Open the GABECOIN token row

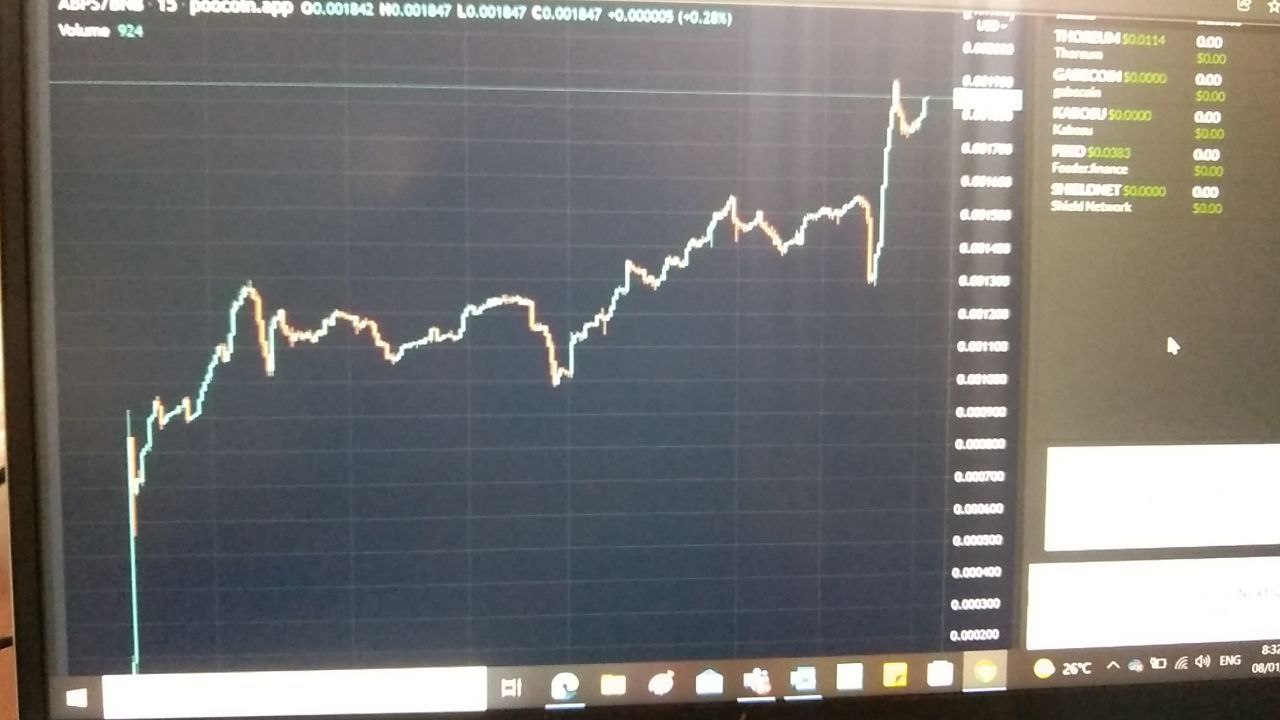click(x=1140, y=85)
